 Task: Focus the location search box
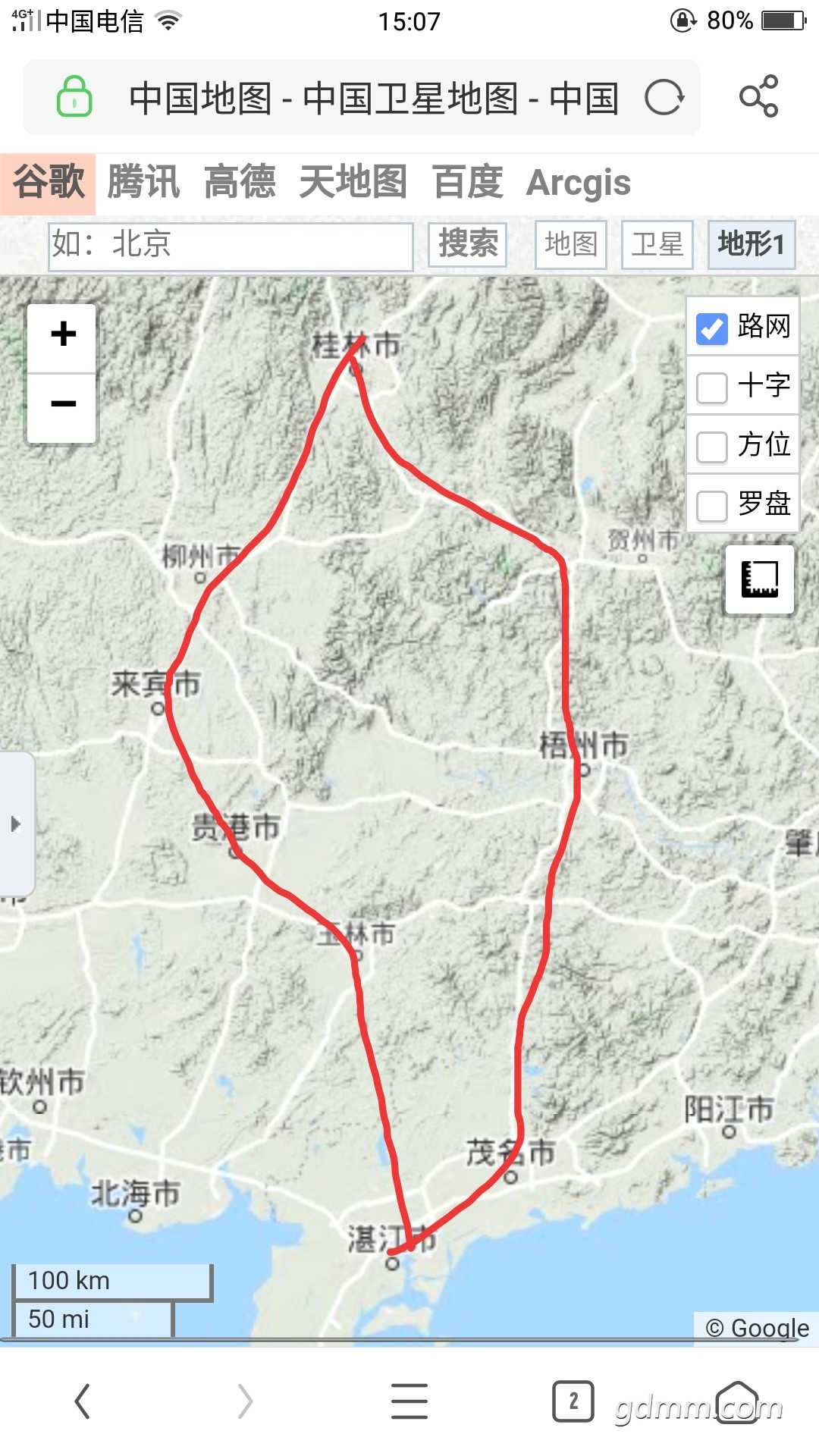231,246
